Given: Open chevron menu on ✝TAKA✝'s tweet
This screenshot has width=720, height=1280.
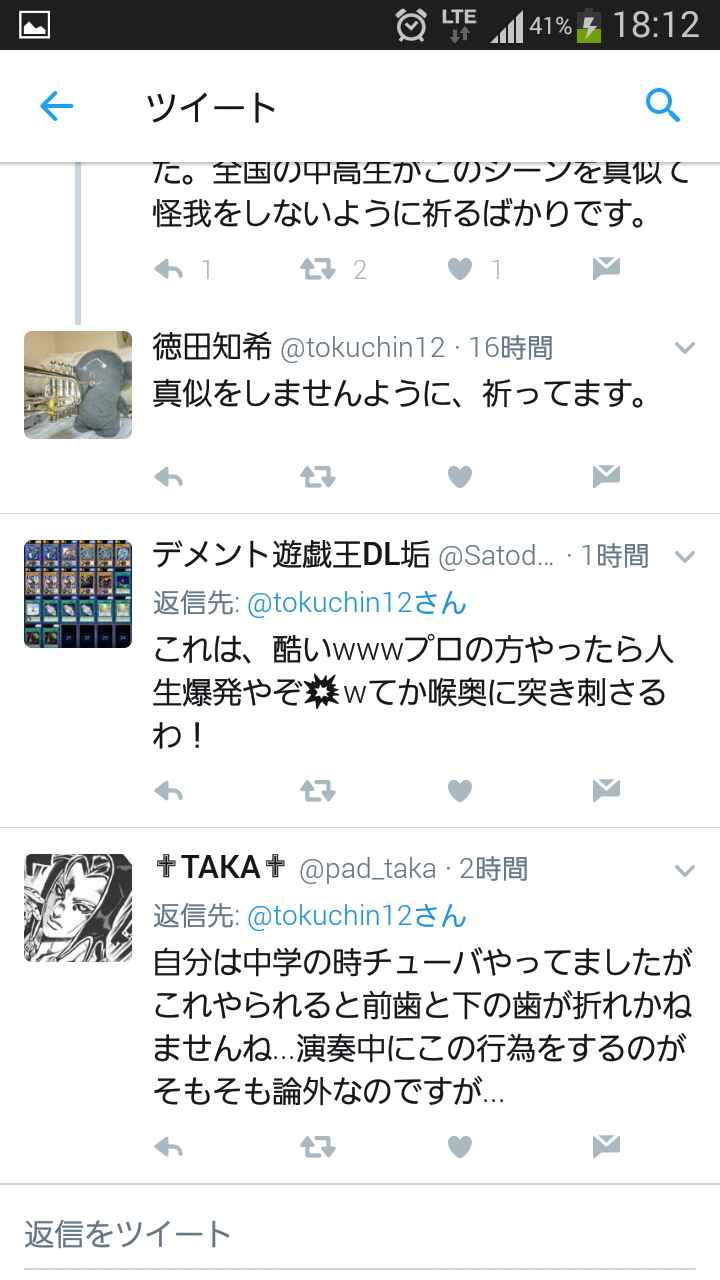Looking at the screenshot, I should pyautogui.click(x=685, y=871).
